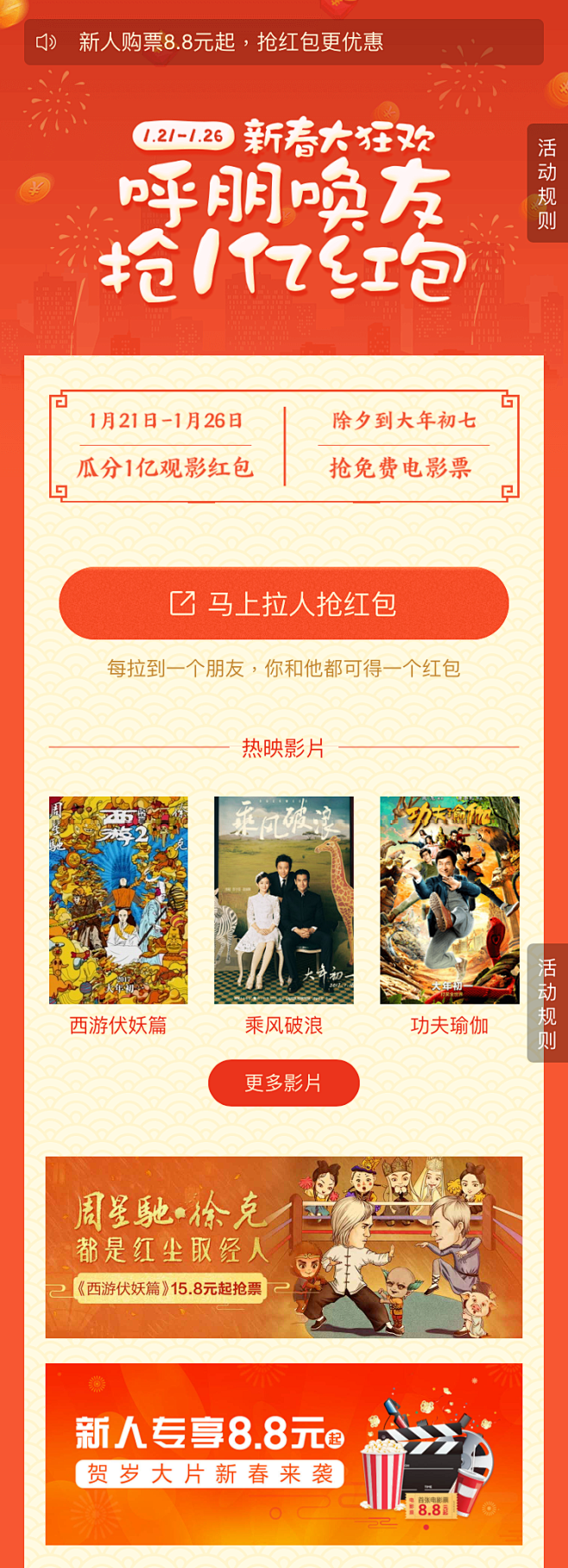Open the 周星驰·徐克 西游伏妖篇 15.8元 banner

283,1247
